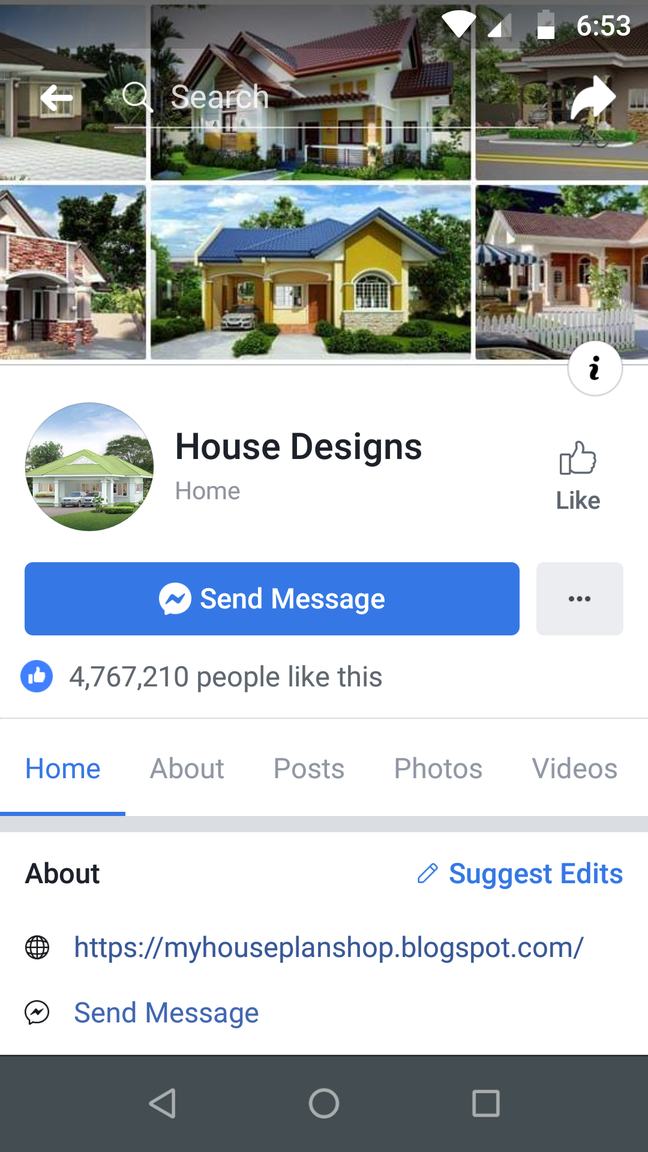The width and height of the screenshot is (648, 1152).
Task: Switch to the About tab
Action: coord(187,768)
